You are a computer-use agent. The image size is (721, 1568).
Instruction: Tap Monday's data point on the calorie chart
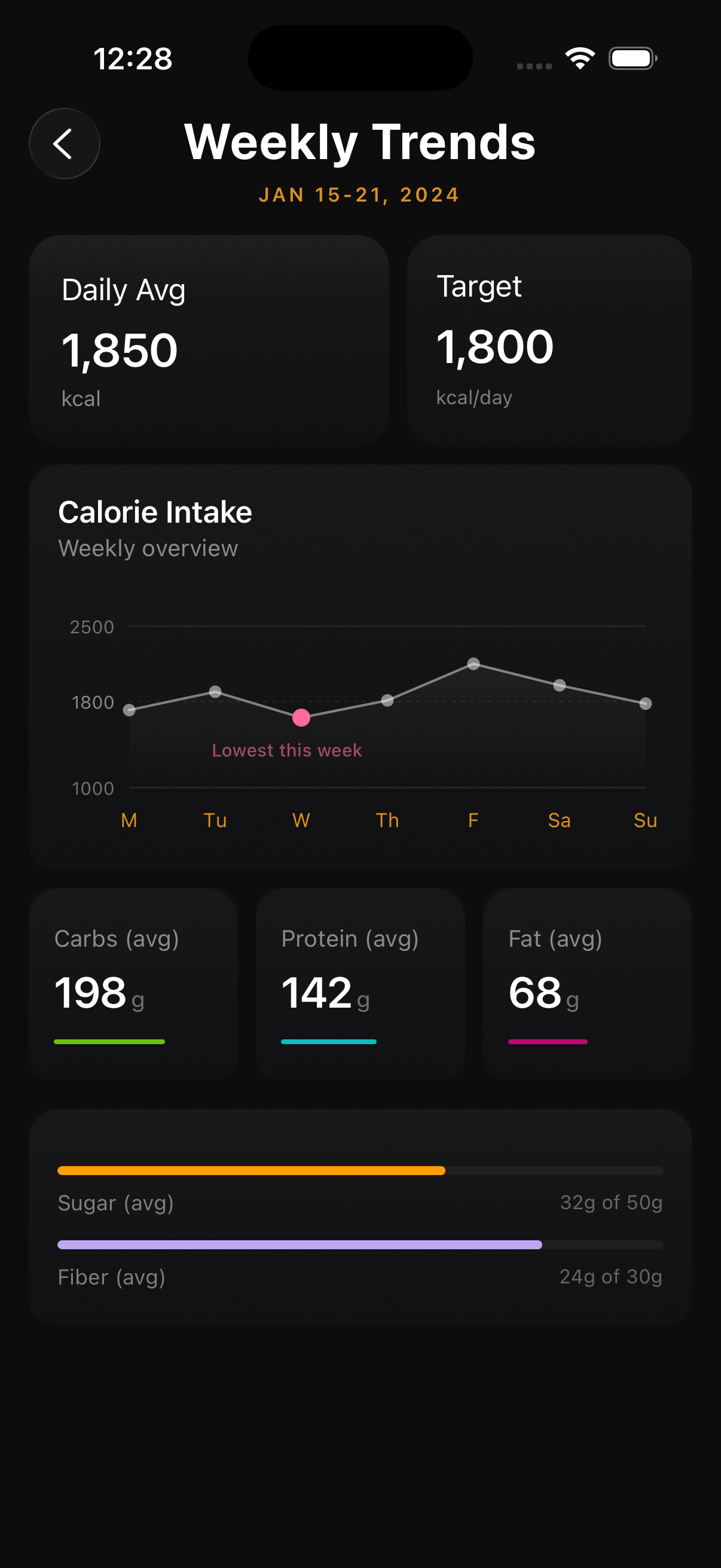(x=129, y=710)
